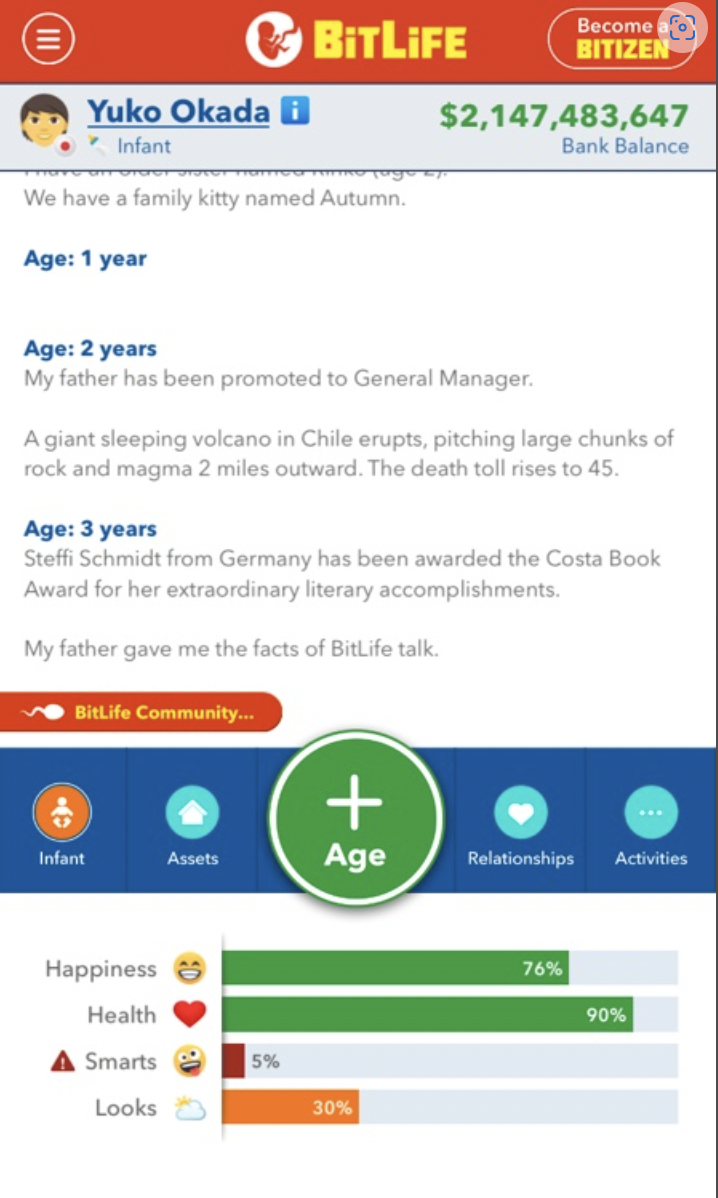Open the hamburger menu
This screenshot has height=1198, width=718.
click(48, 38)
